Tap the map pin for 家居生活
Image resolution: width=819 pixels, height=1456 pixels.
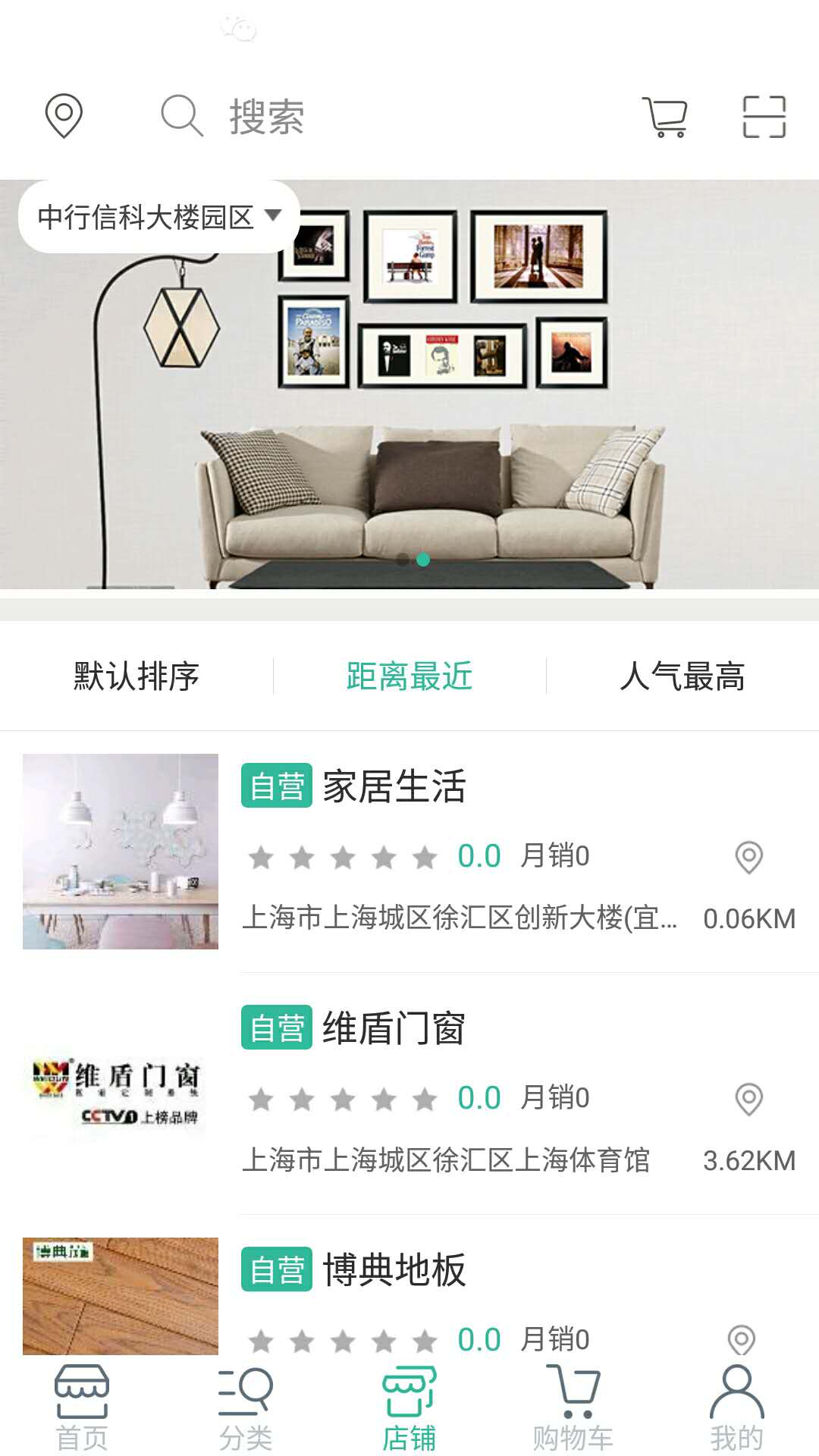coord(748,858)
